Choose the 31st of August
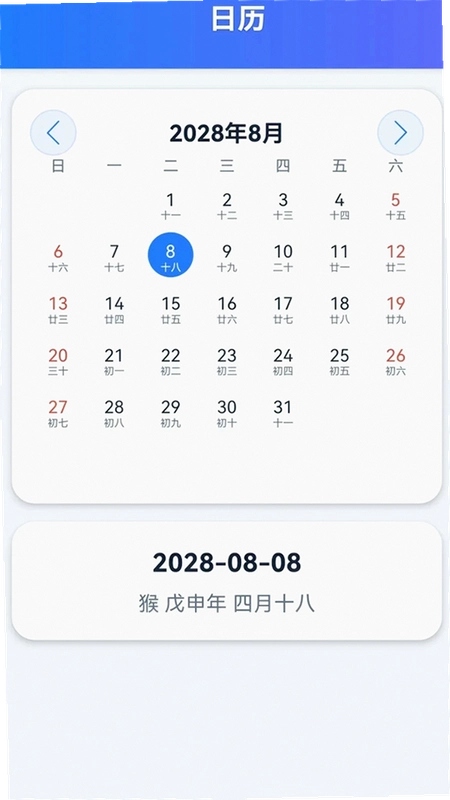Viewport: 450px width, 800px height. coord(283,414)
